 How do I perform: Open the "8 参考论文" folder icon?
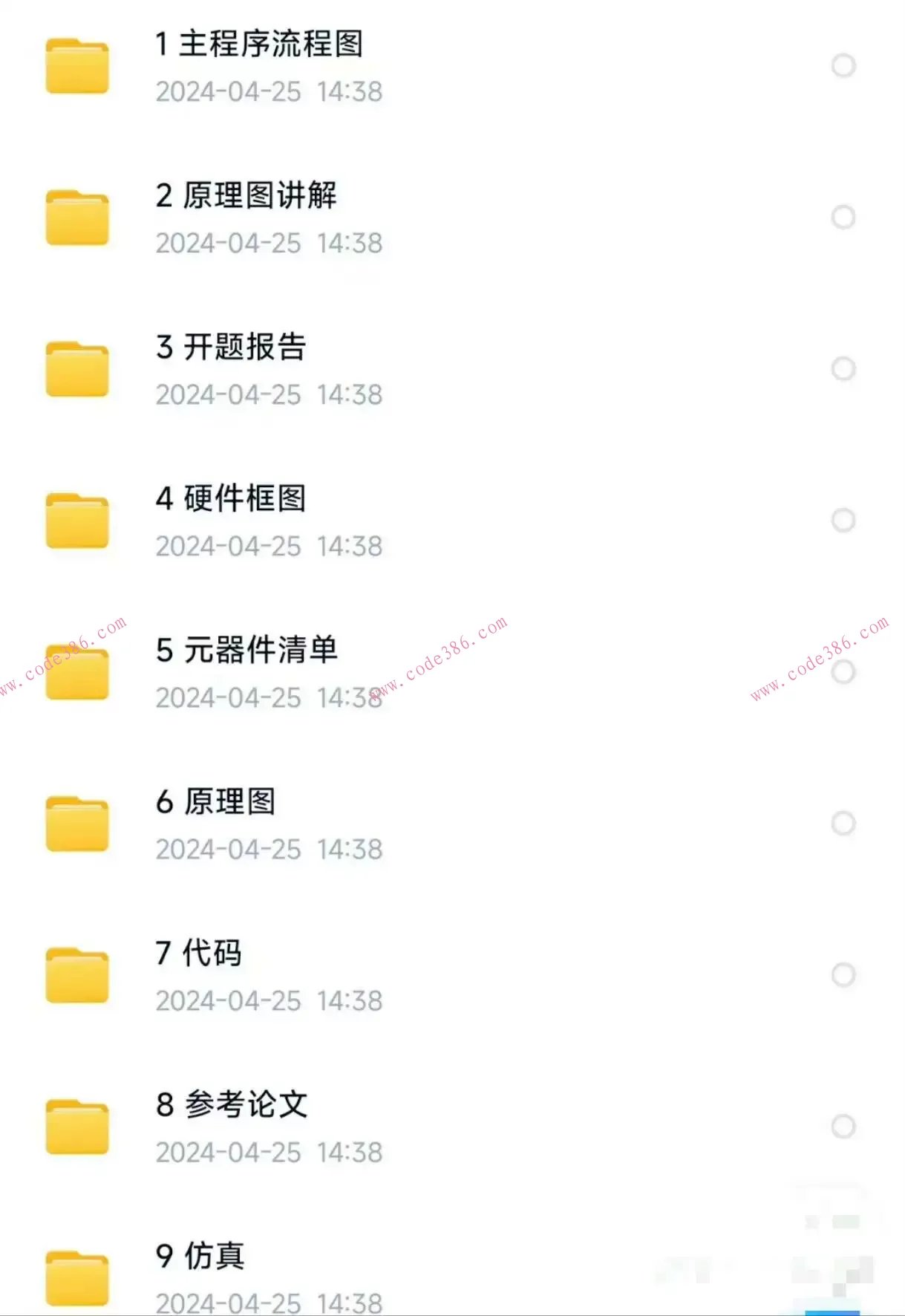(77, 1127)
